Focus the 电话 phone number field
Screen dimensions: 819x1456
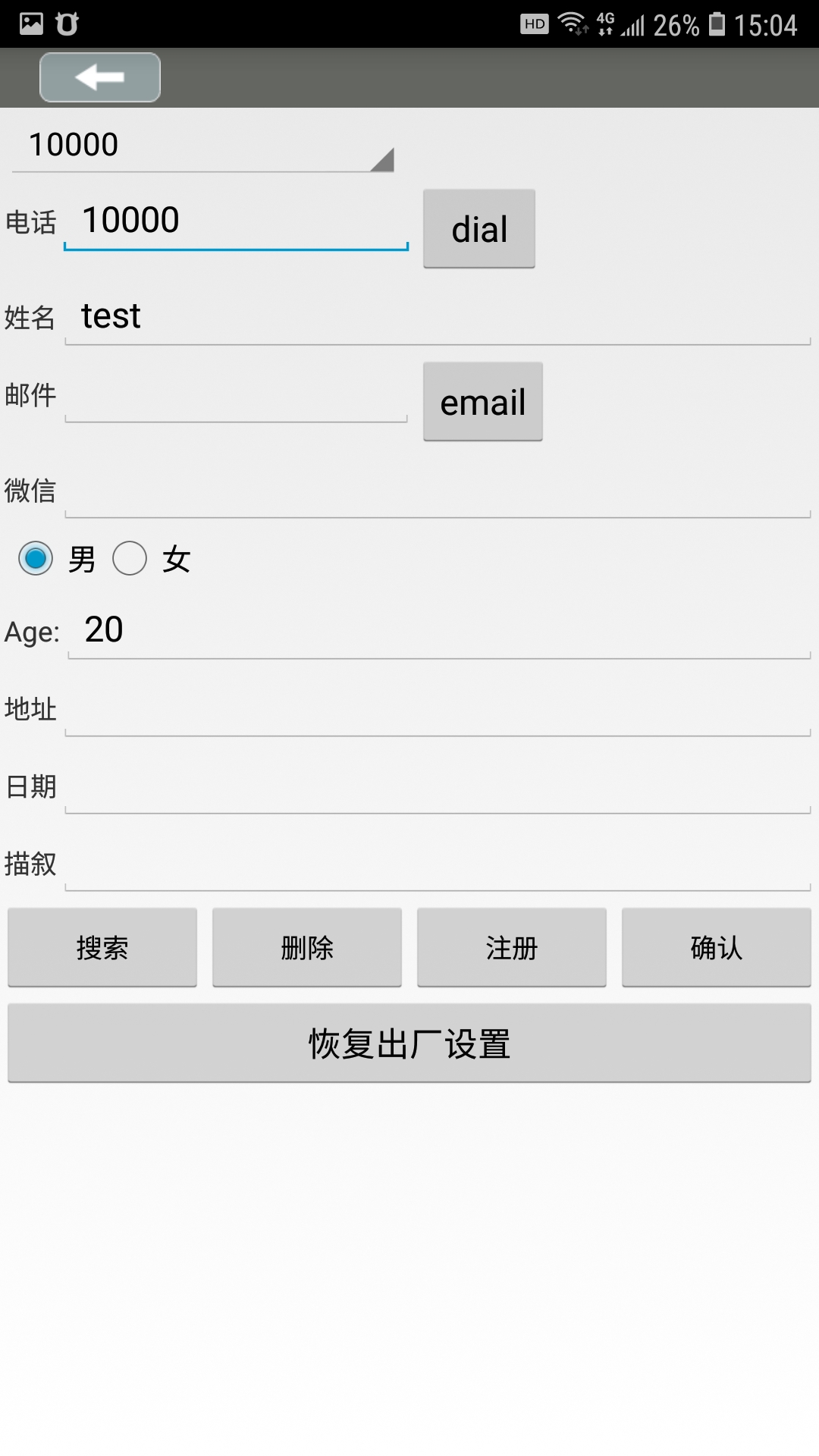pos(236,221)
